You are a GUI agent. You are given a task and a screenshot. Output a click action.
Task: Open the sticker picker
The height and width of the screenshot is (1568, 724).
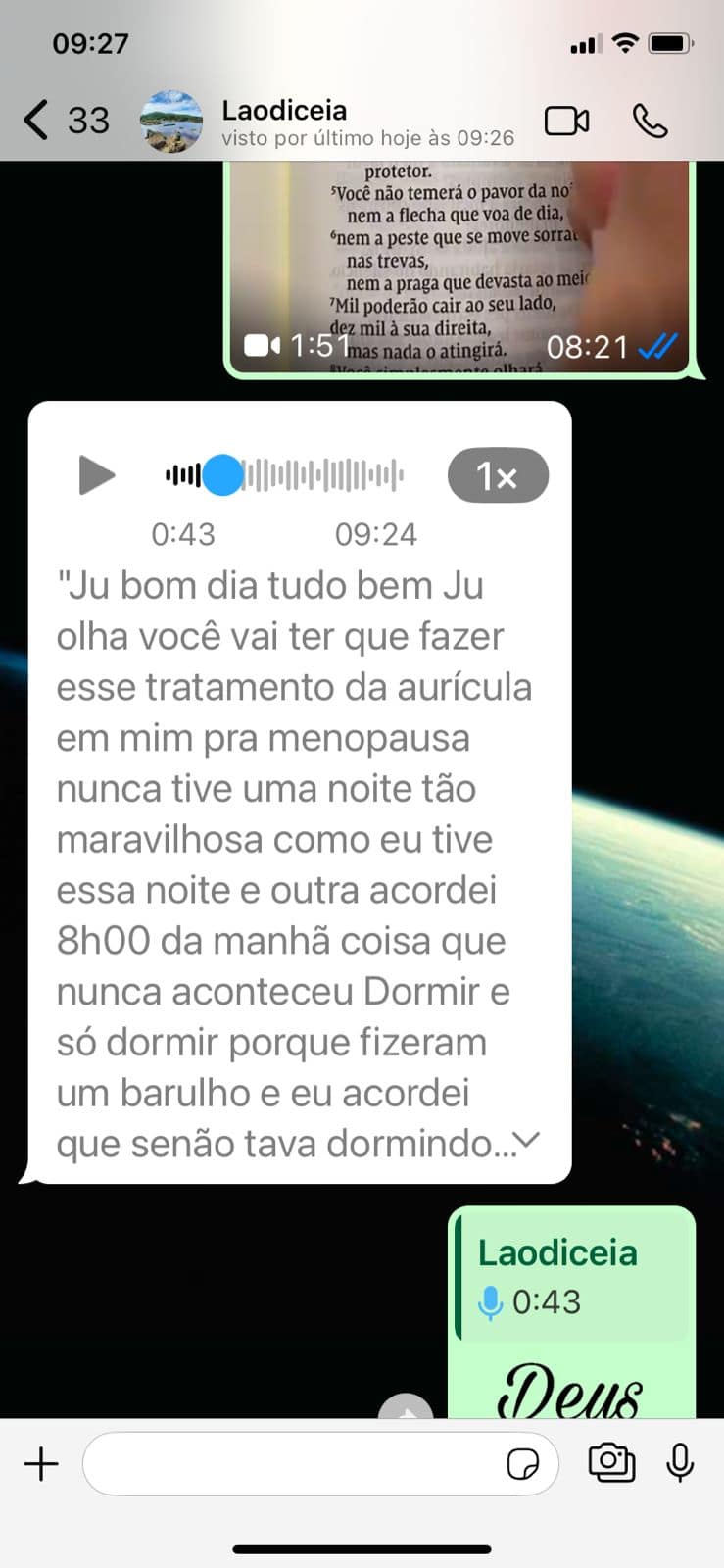point(523,1464)
